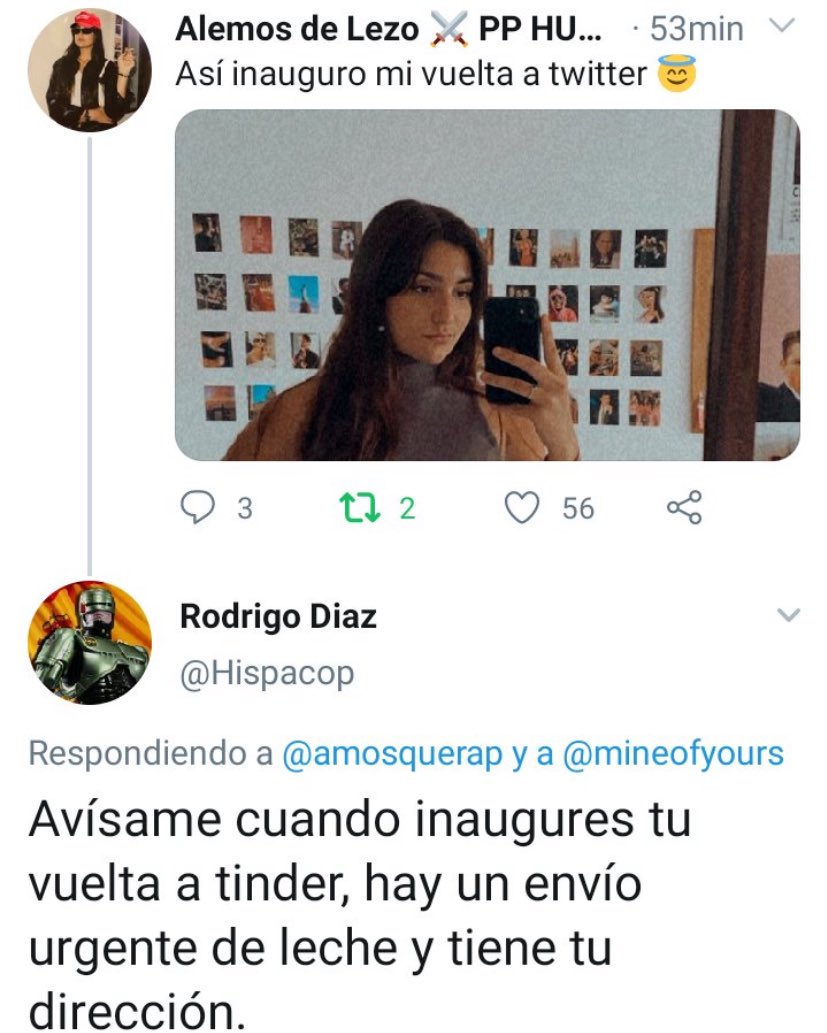The image size is (827, 1033).
Task: Open the @amosquerap mention link
Action: point(393,754)
